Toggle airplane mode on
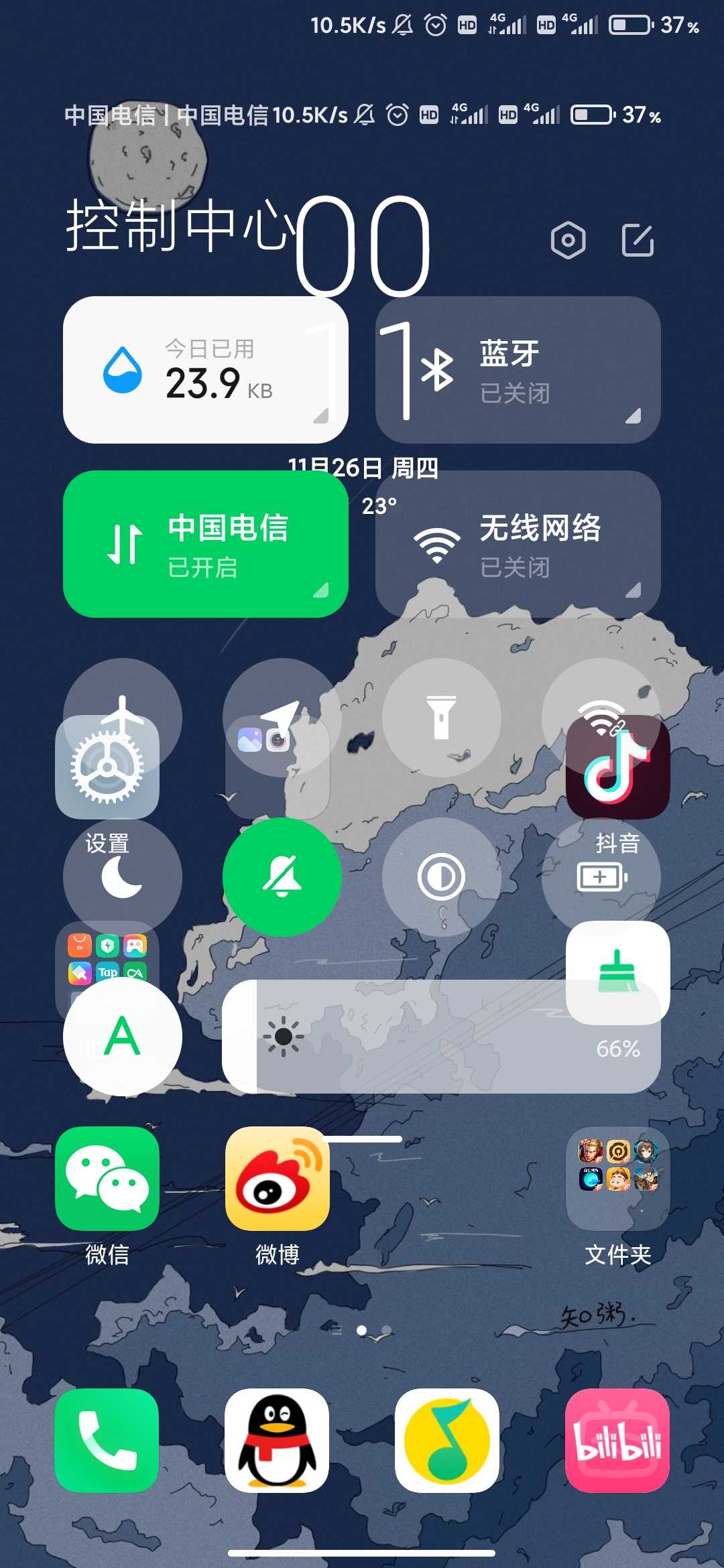Viewport: 724px width, 1568px height. tap(122, 718)
